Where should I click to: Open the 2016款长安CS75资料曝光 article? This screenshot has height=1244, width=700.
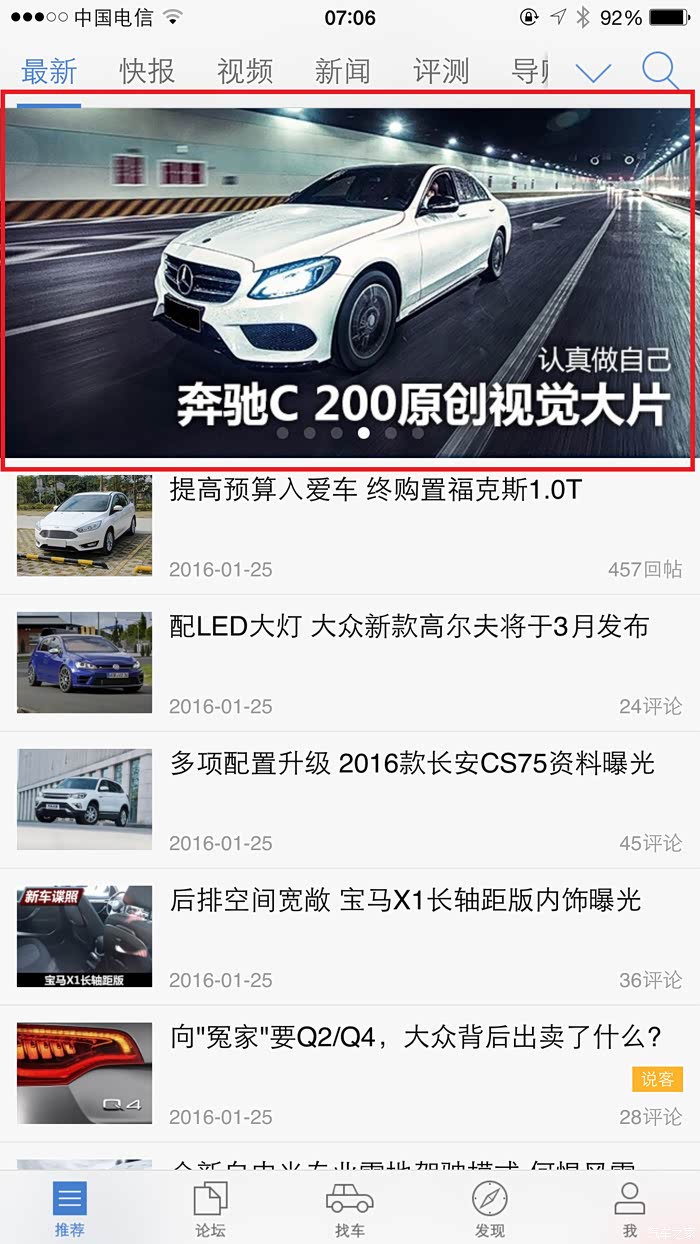(412, 764)
